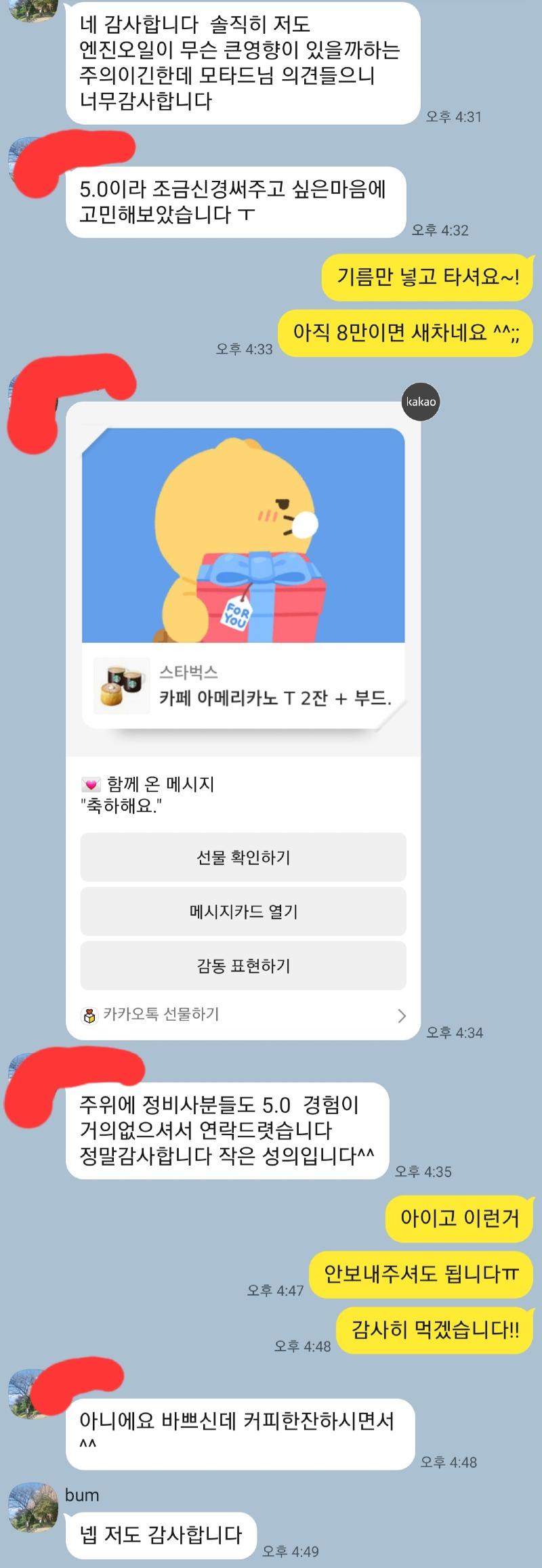Open the message card via 메시지카드 열기
This screenshot has width=542, height=1568.
coord(243,911)
